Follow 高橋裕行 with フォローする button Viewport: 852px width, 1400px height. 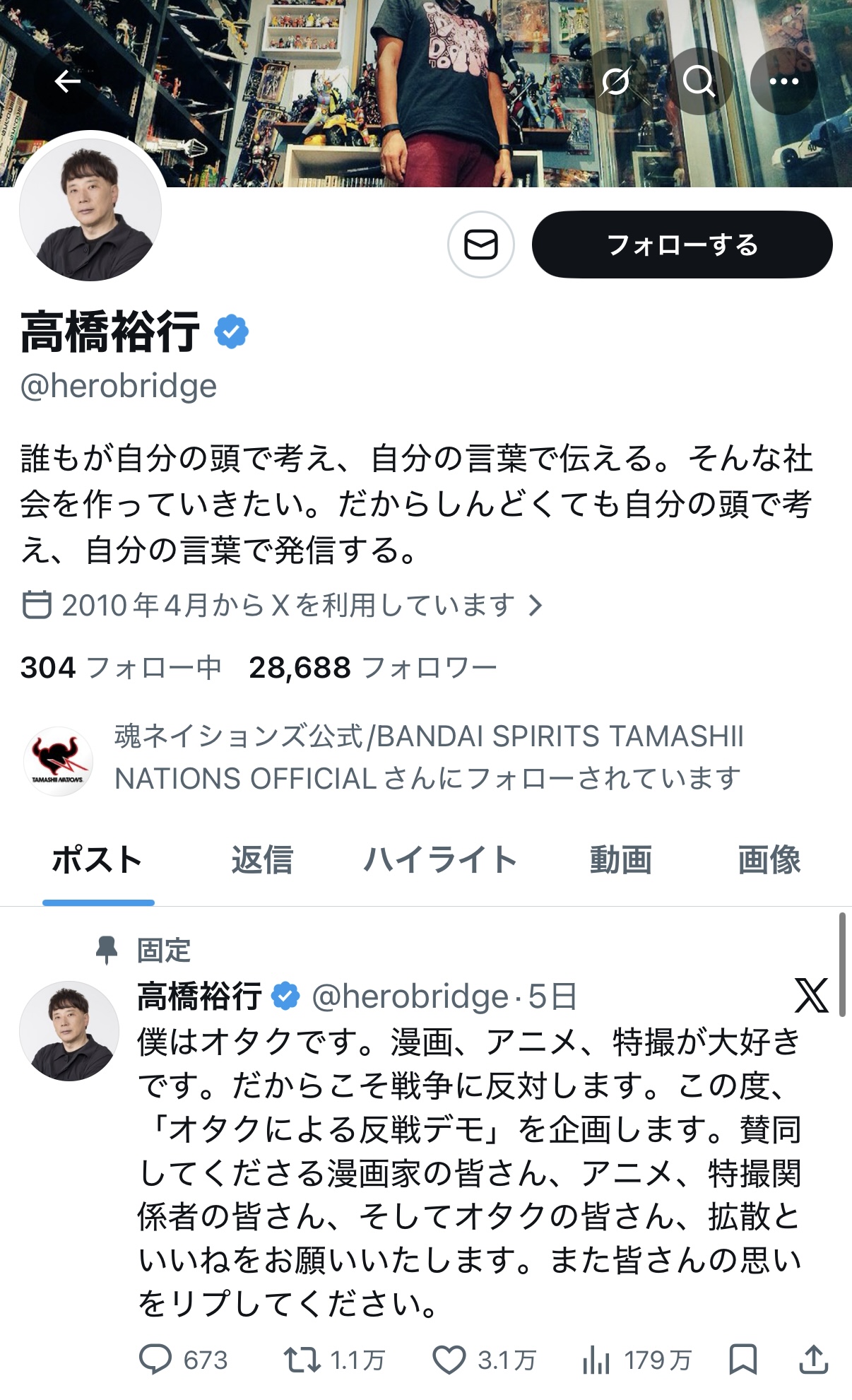[682, 245]
